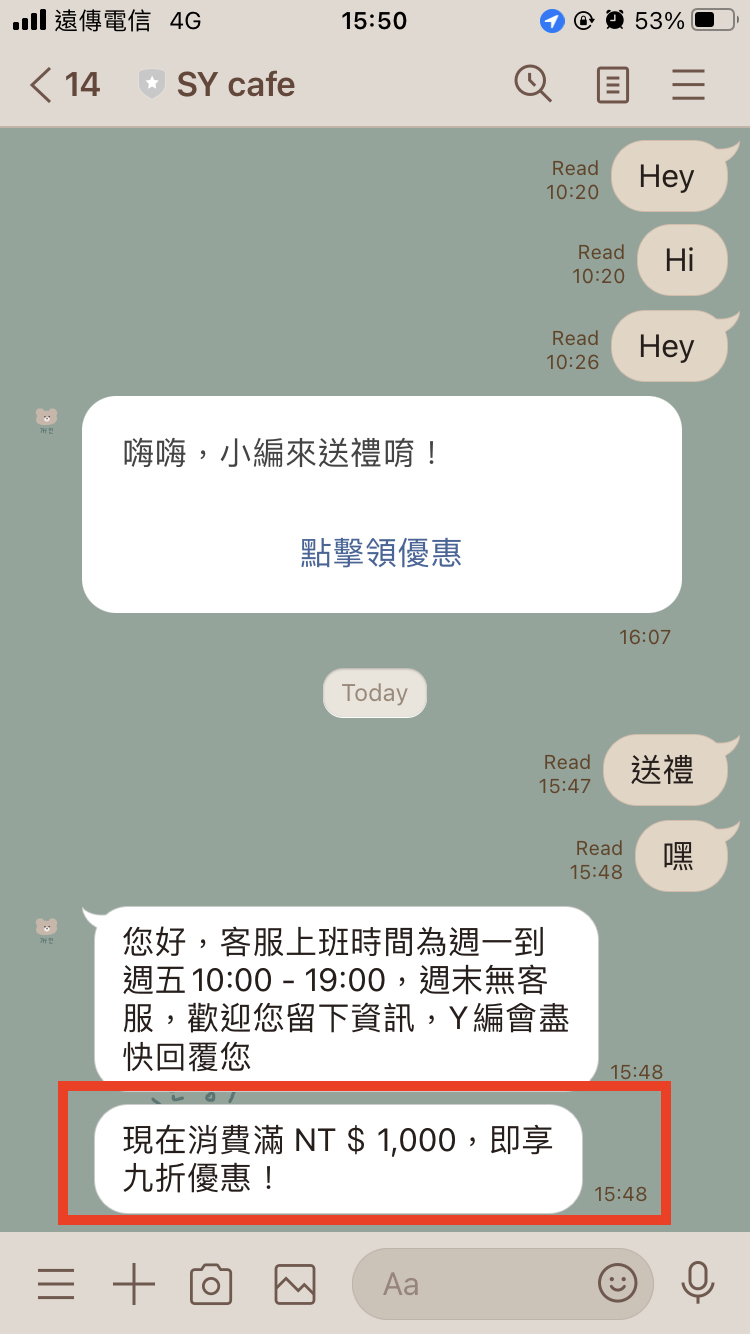Open the notes icon in header
This screenshot has width=750, height=1334.
click(612, 85)
